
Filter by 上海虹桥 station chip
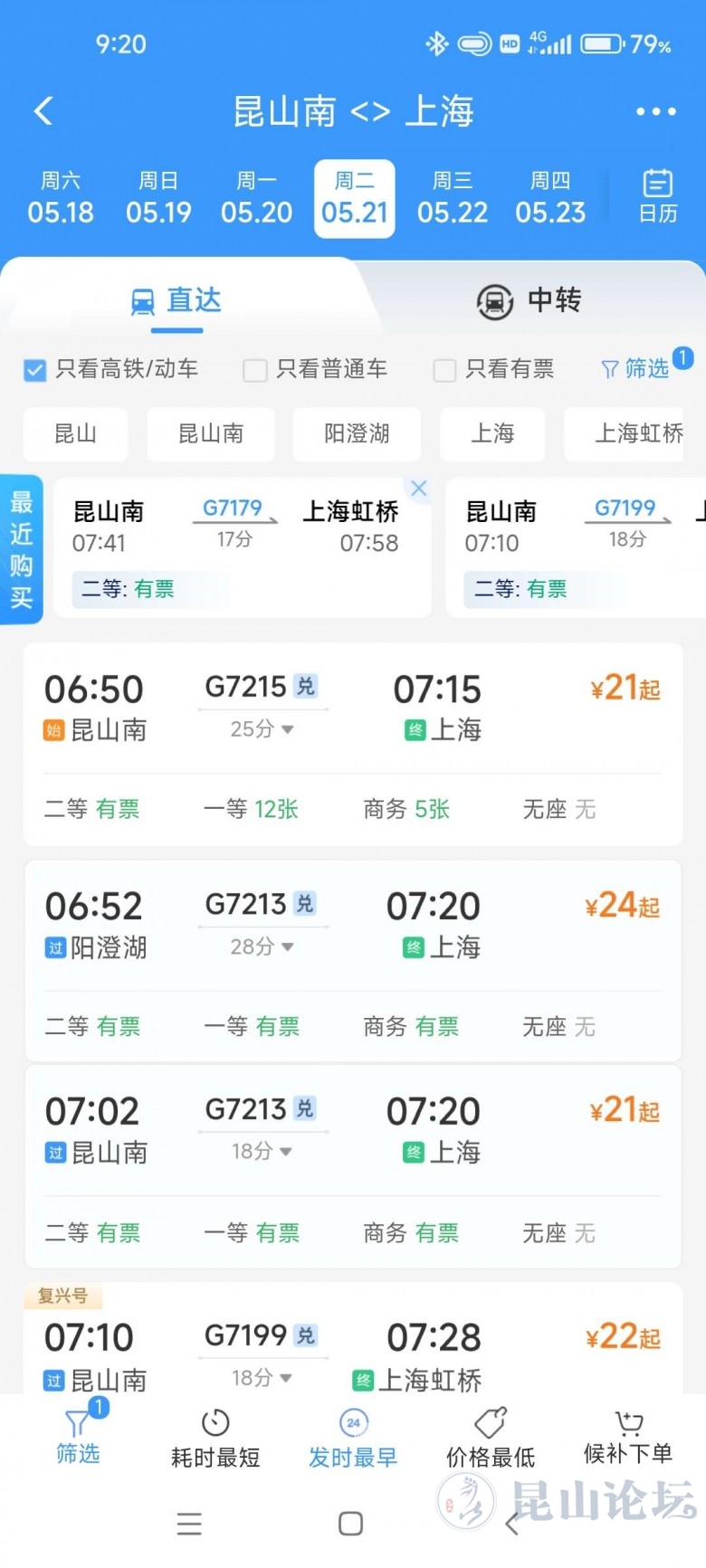tap(637, 434)
